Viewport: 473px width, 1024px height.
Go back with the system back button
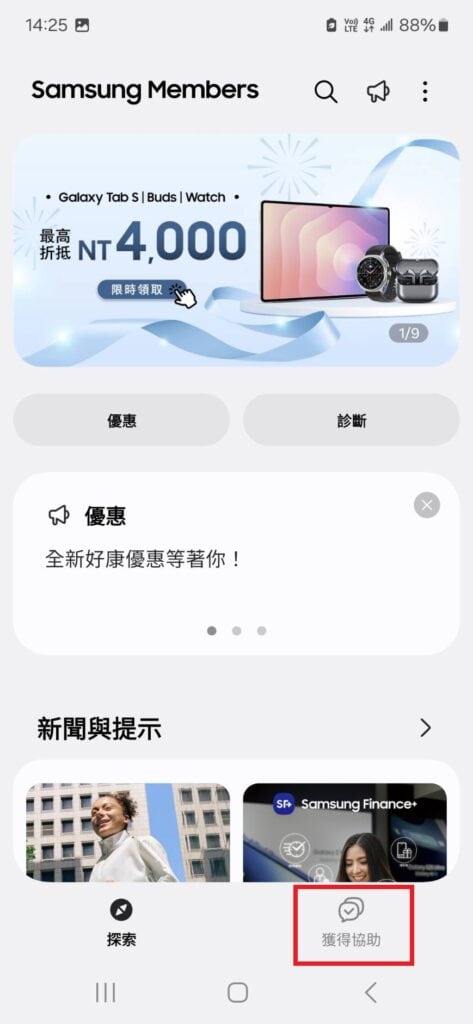point(370,993)
